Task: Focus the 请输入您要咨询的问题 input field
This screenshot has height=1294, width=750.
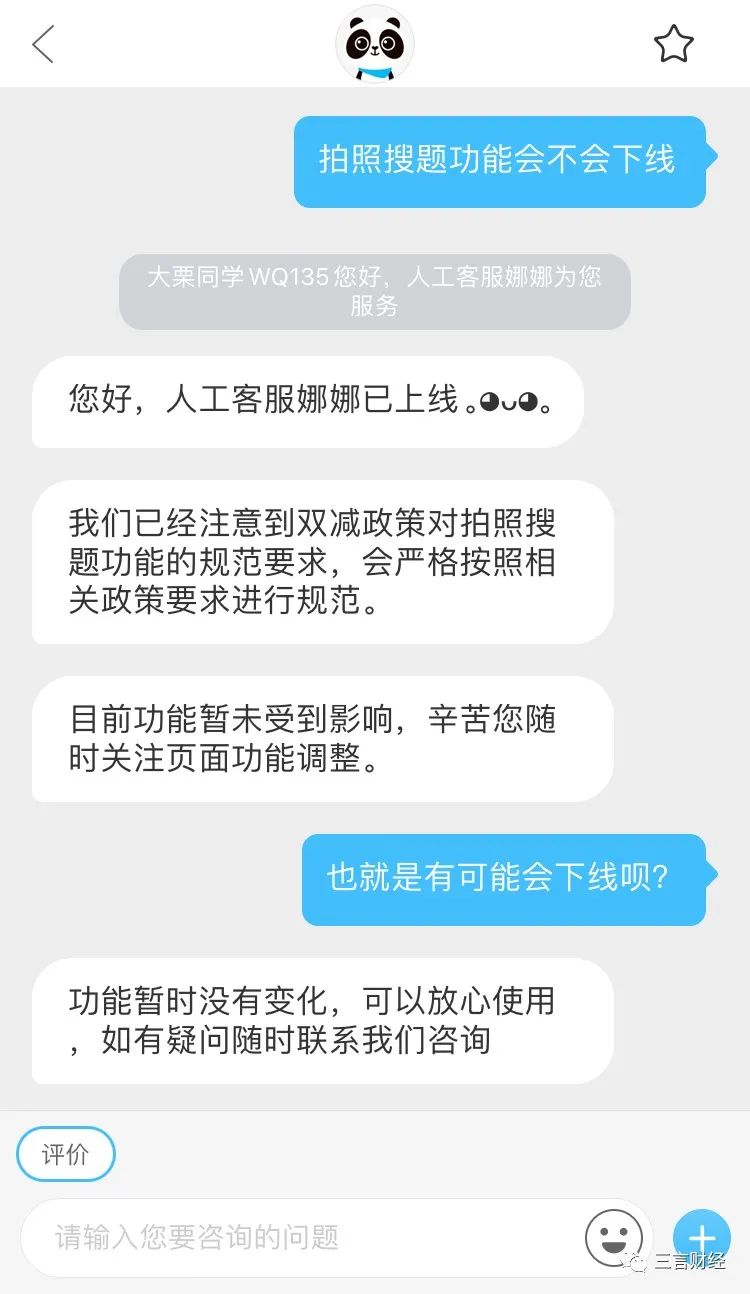Action: [300, 1237]
